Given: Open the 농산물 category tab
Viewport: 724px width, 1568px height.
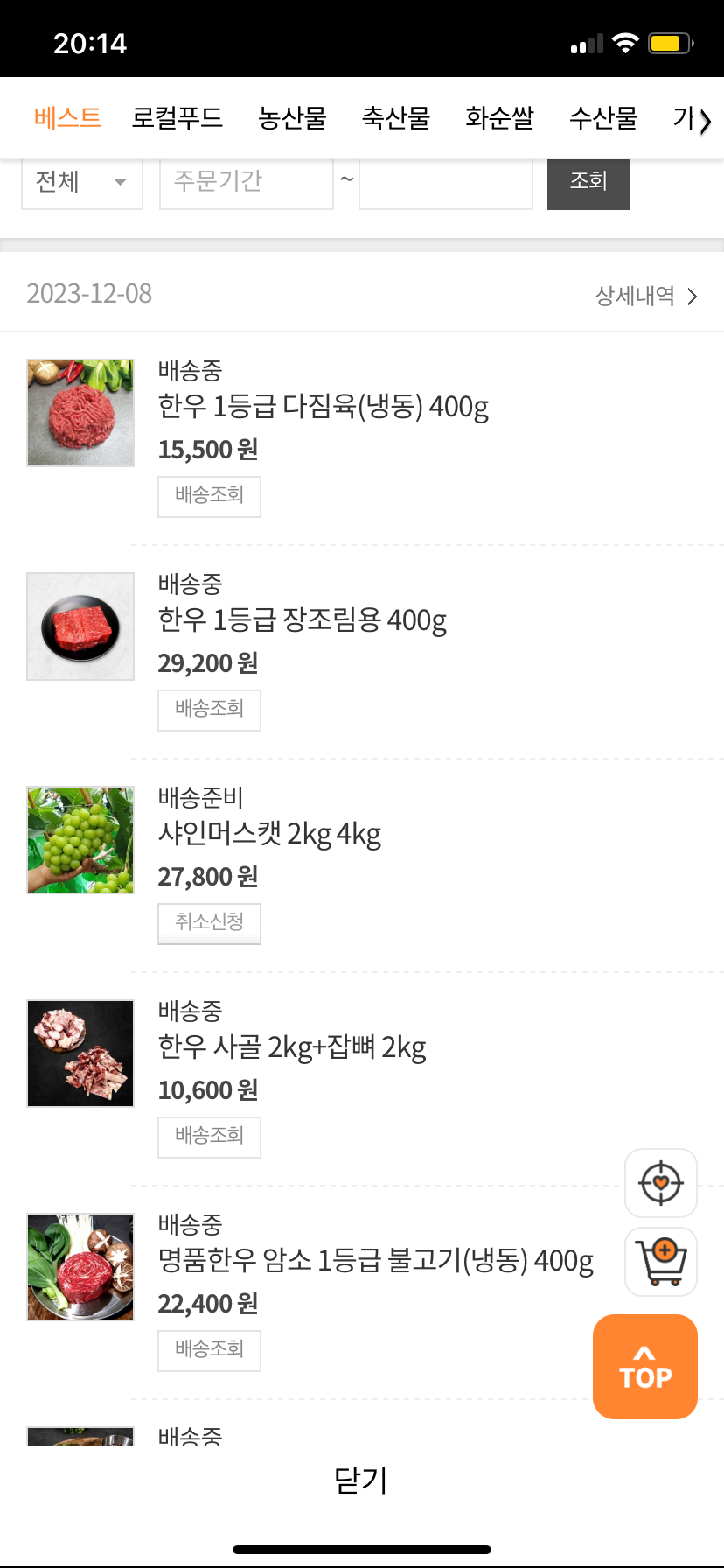Looking at the screenshot, I should click(292, 117).
